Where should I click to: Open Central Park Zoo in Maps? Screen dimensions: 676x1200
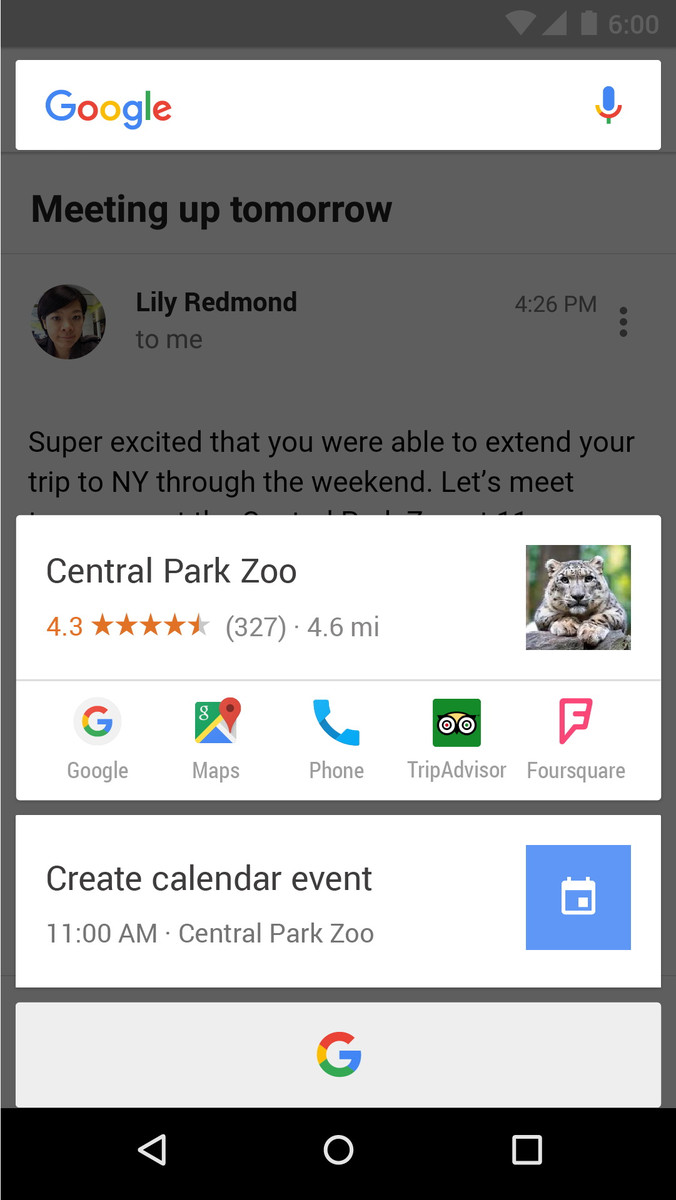point(217,740)
